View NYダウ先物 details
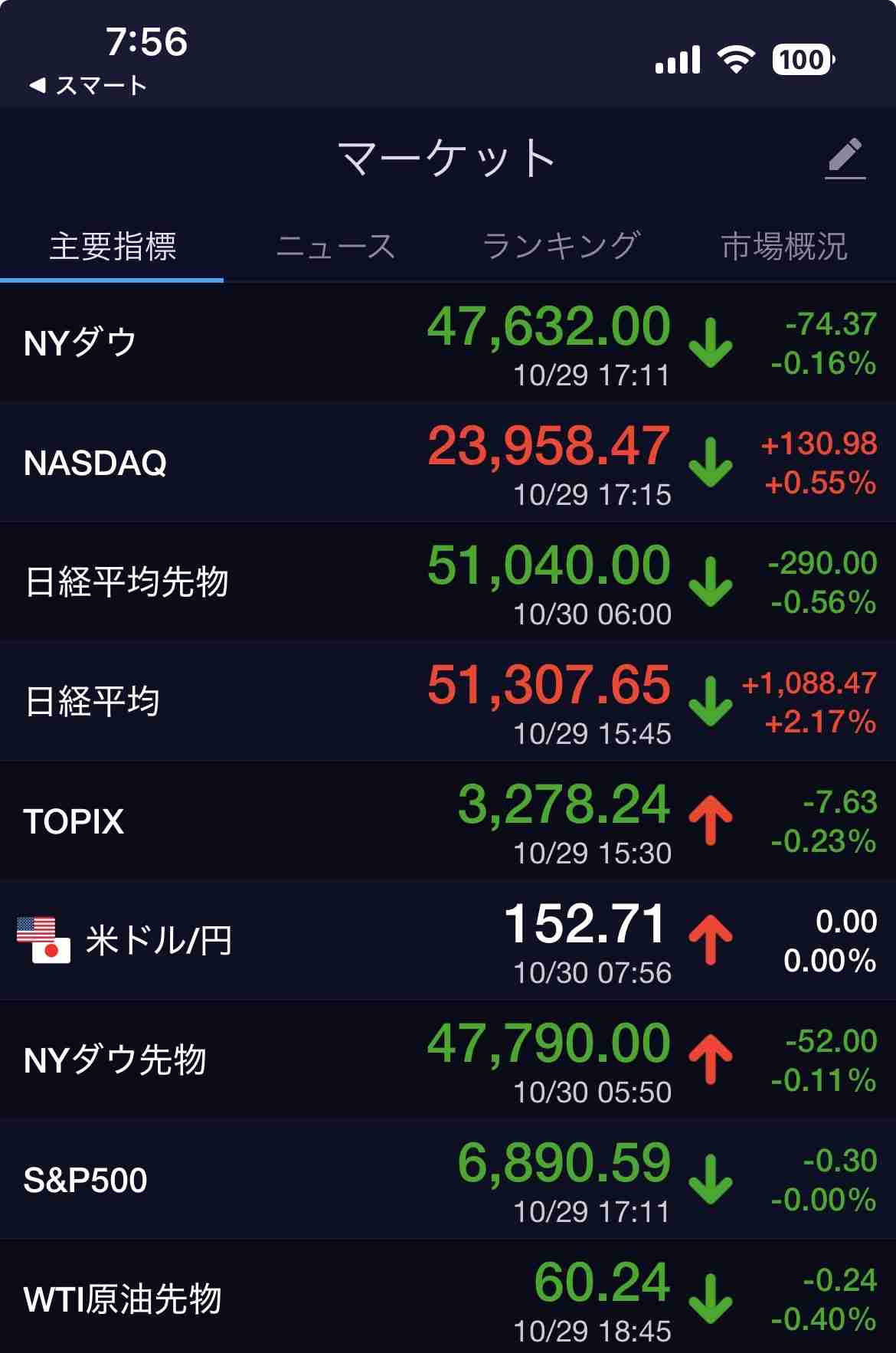The height and width of the screenshot is (1353, 896). (448, 1060)
